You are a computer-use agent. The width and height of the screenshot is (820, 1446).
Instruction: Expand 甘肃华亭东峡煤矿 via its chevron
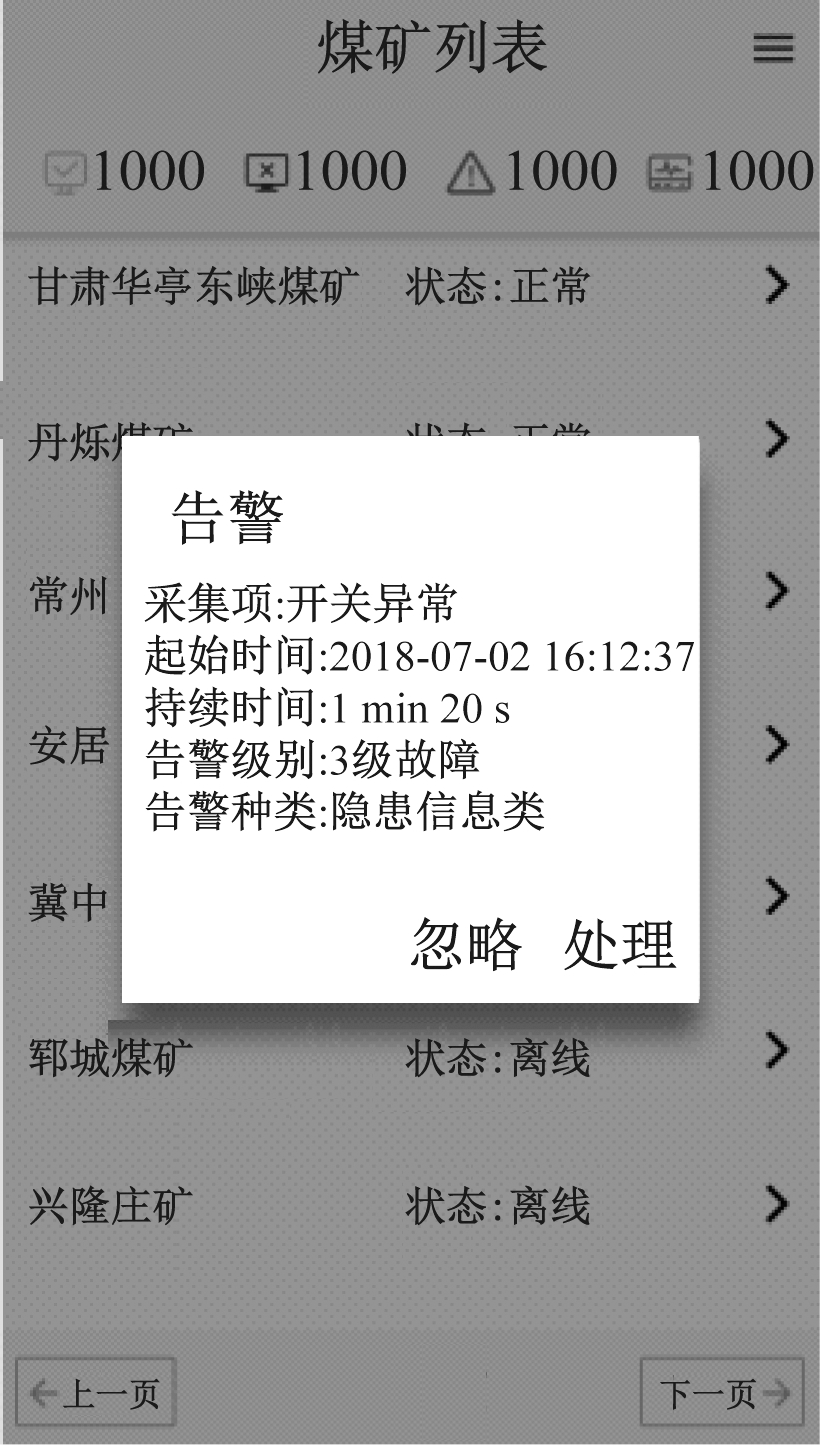775,285
